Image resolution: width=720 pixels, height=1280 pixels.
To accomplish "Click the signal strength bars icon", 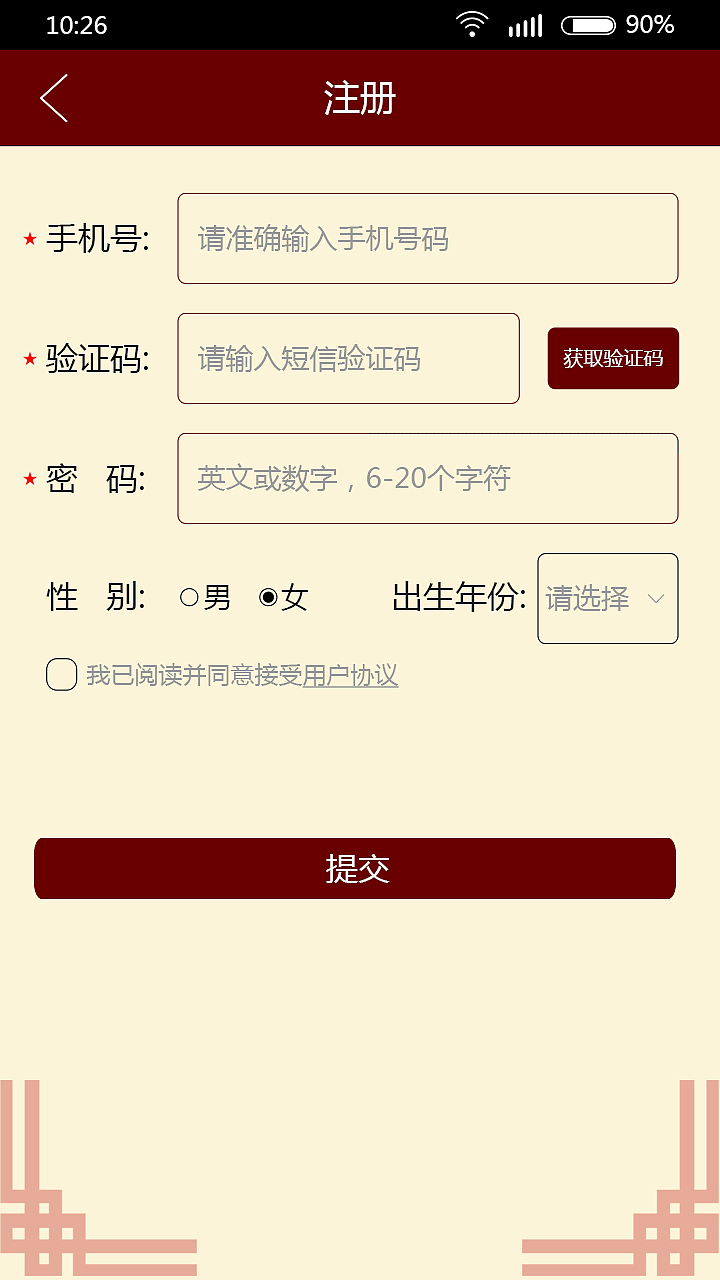I will pyautogui.click(x=525, y=24).
